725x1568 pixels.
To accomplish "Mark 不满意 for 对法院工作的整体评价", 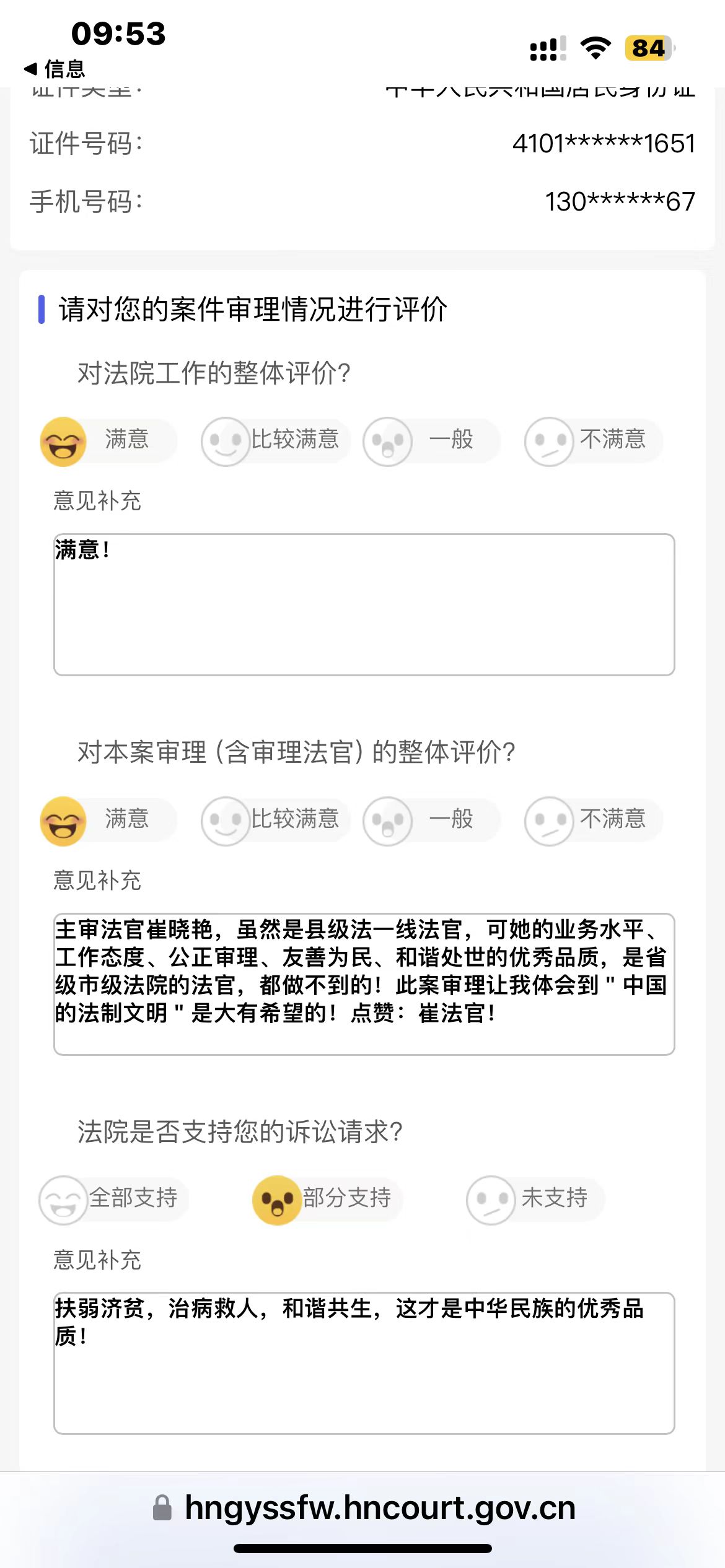I will (x=594, y=441).
